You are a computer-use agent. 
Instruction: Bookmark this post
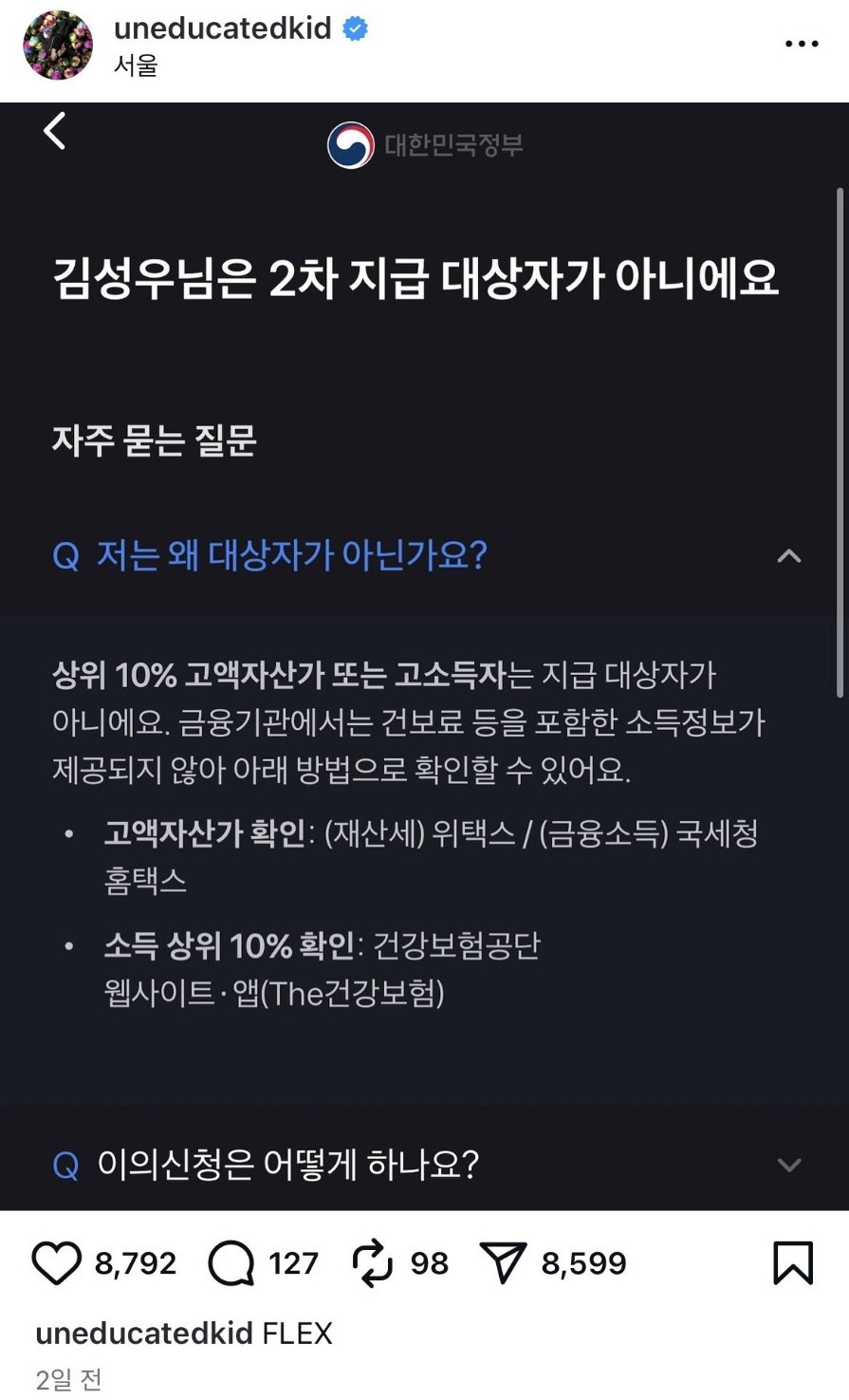[x=793, y=1263]
